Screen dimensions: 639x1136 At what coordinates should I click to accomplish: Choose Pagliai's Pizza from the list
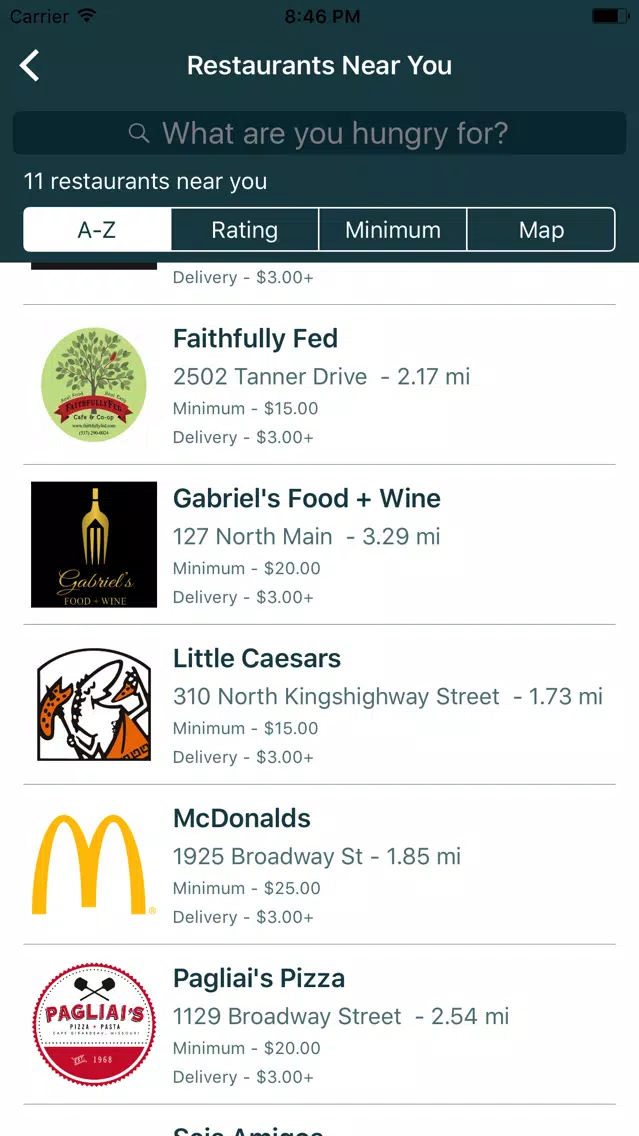coord(320,1025)
